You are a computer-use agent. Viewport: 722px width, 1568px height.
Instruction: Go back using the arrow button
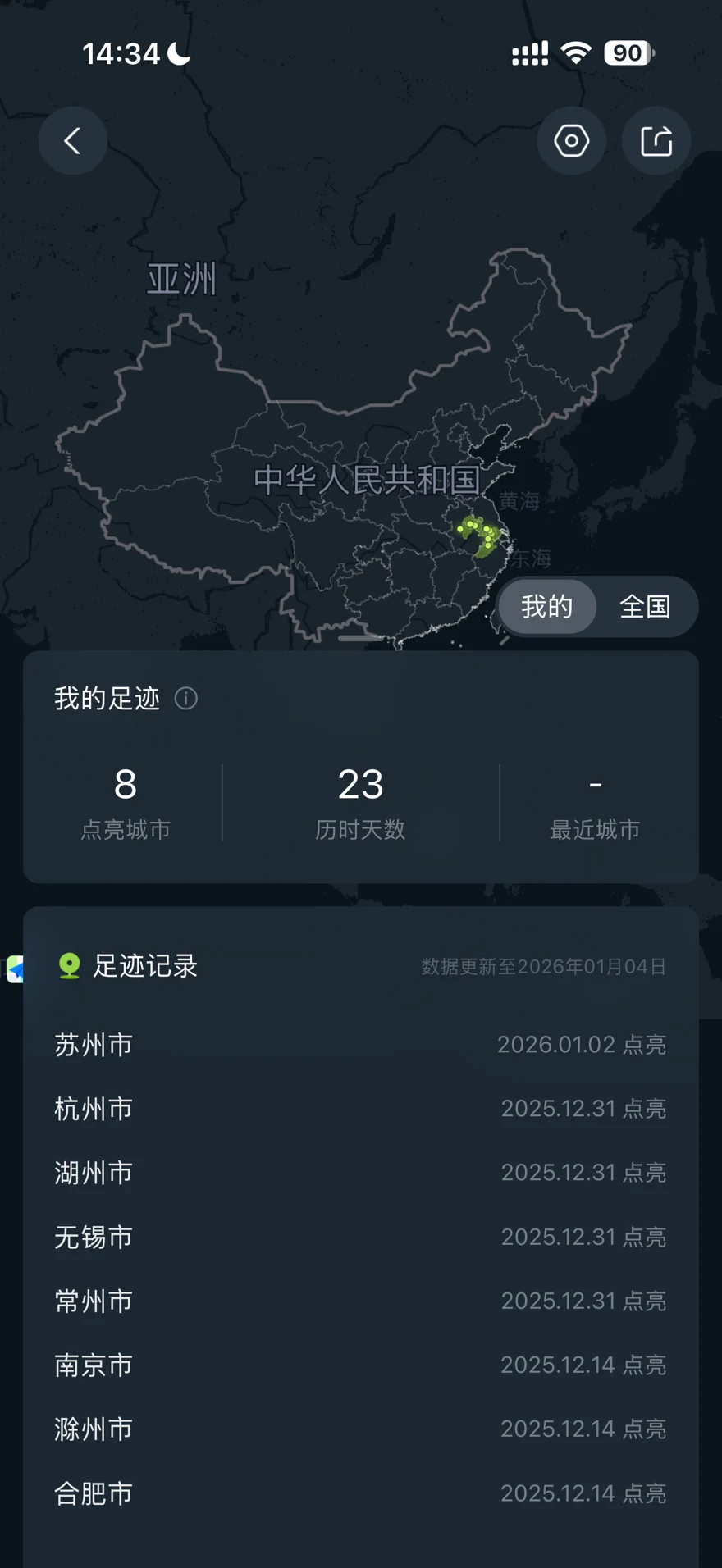tap(73, 141)
